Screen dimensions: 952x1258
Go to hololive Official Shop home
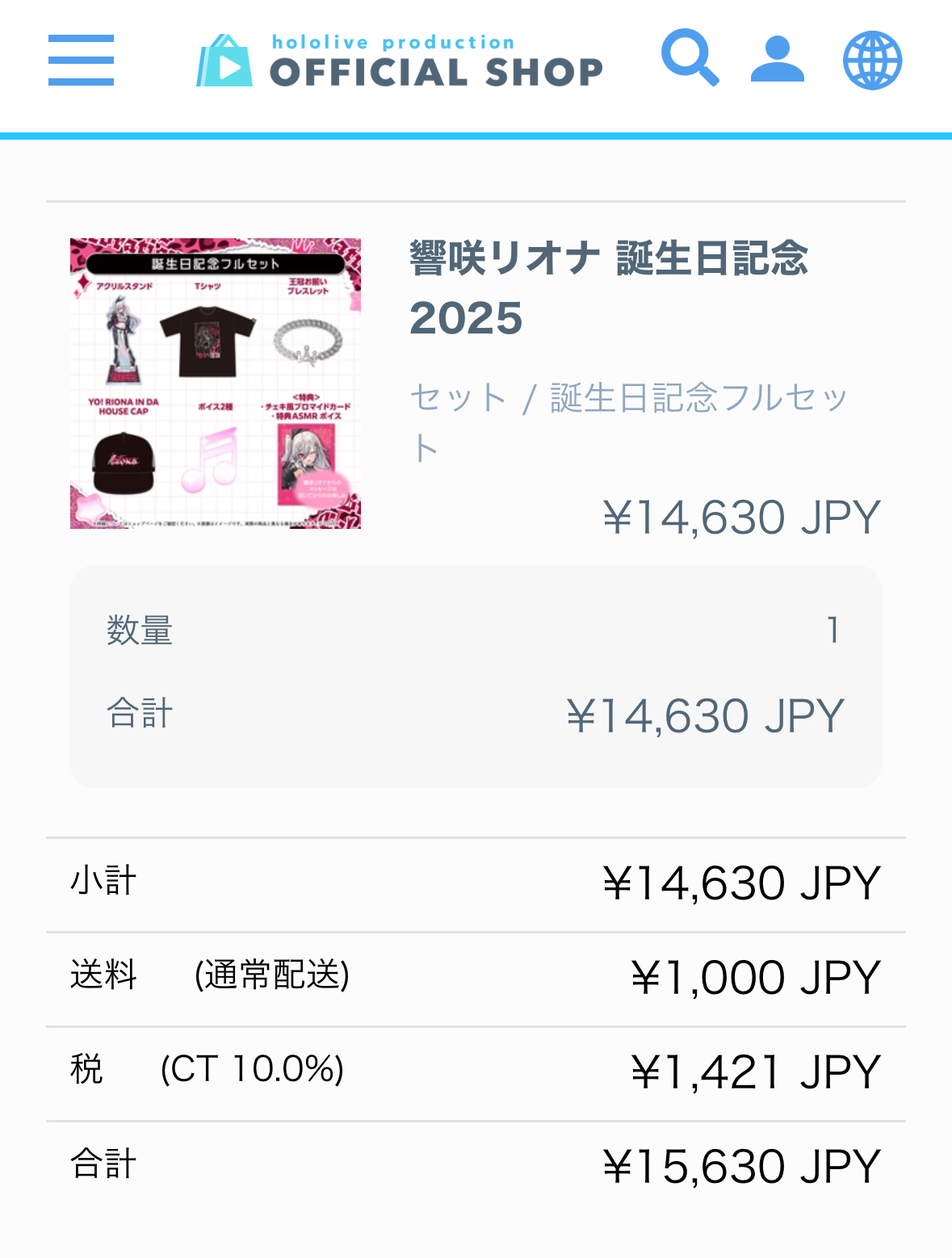(x=400, y=61)
